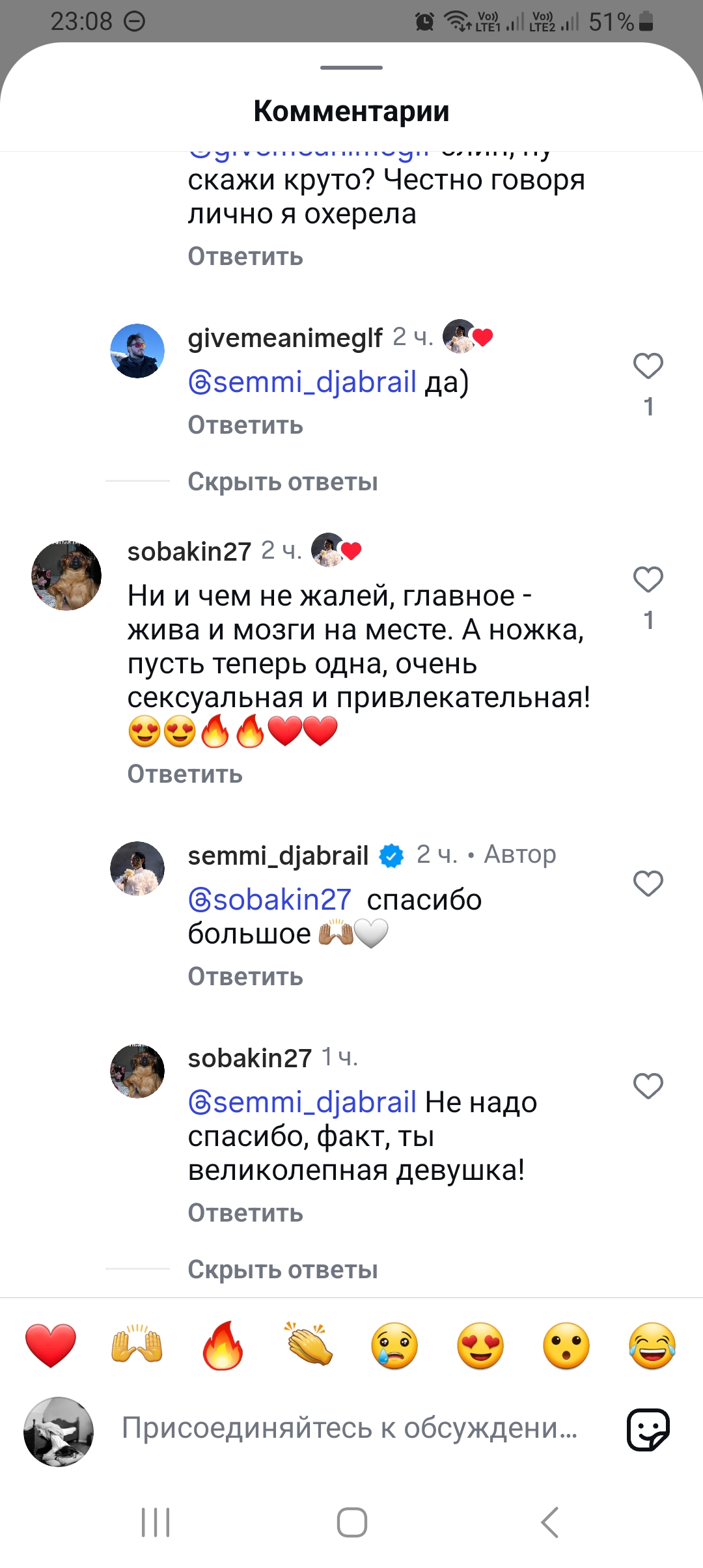This screenshot has width=703, height=1568.
Task: Open the sticker and GIF picker
Action: 648,1429
